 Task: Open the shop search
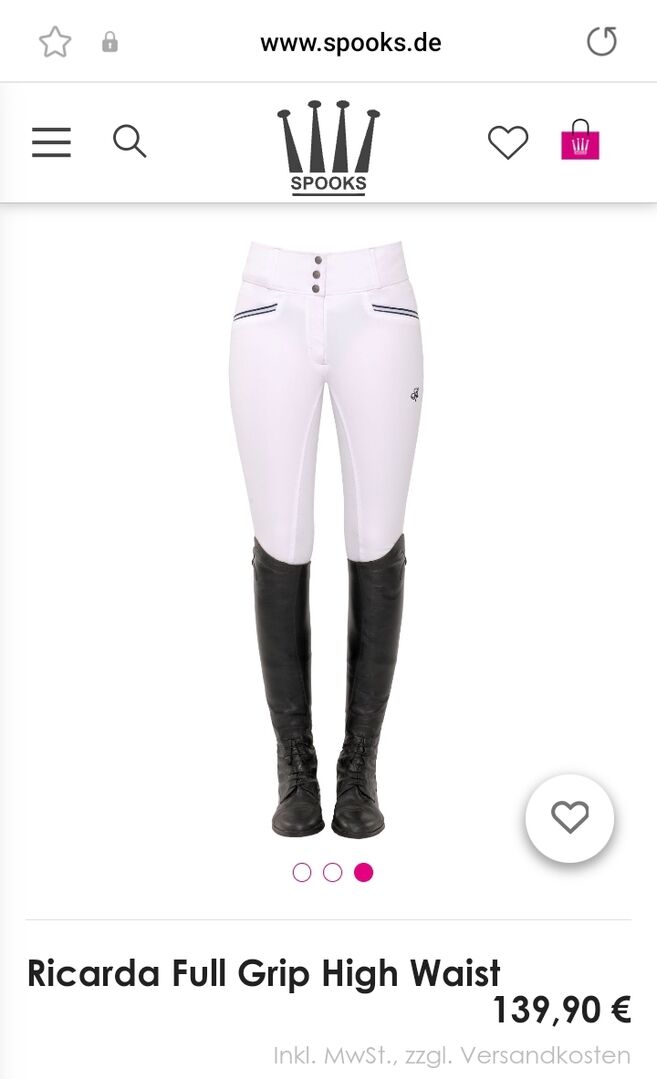129,141
